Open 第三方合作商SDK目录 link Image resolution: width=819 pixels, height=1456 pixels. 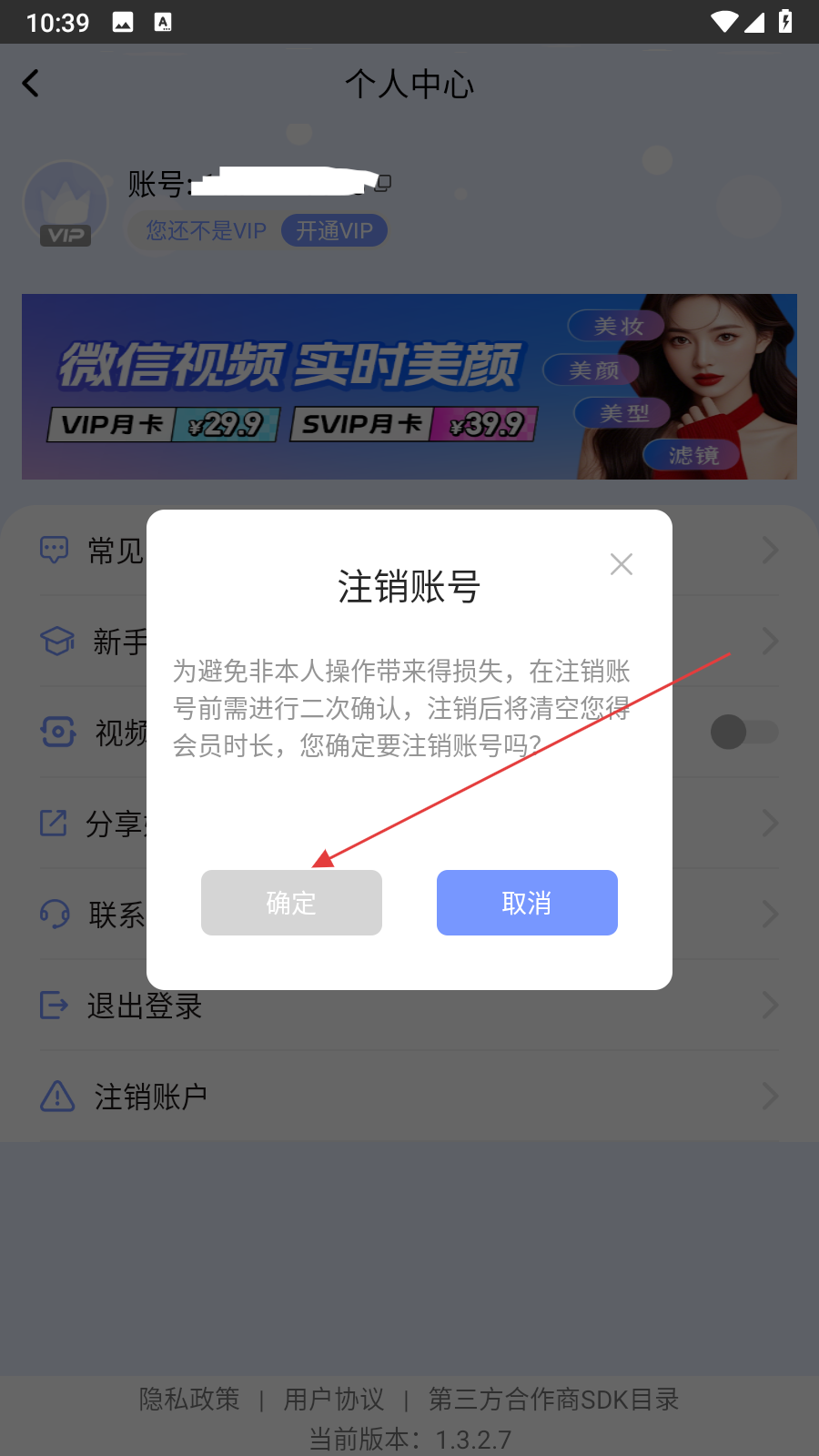[553, 1399]
